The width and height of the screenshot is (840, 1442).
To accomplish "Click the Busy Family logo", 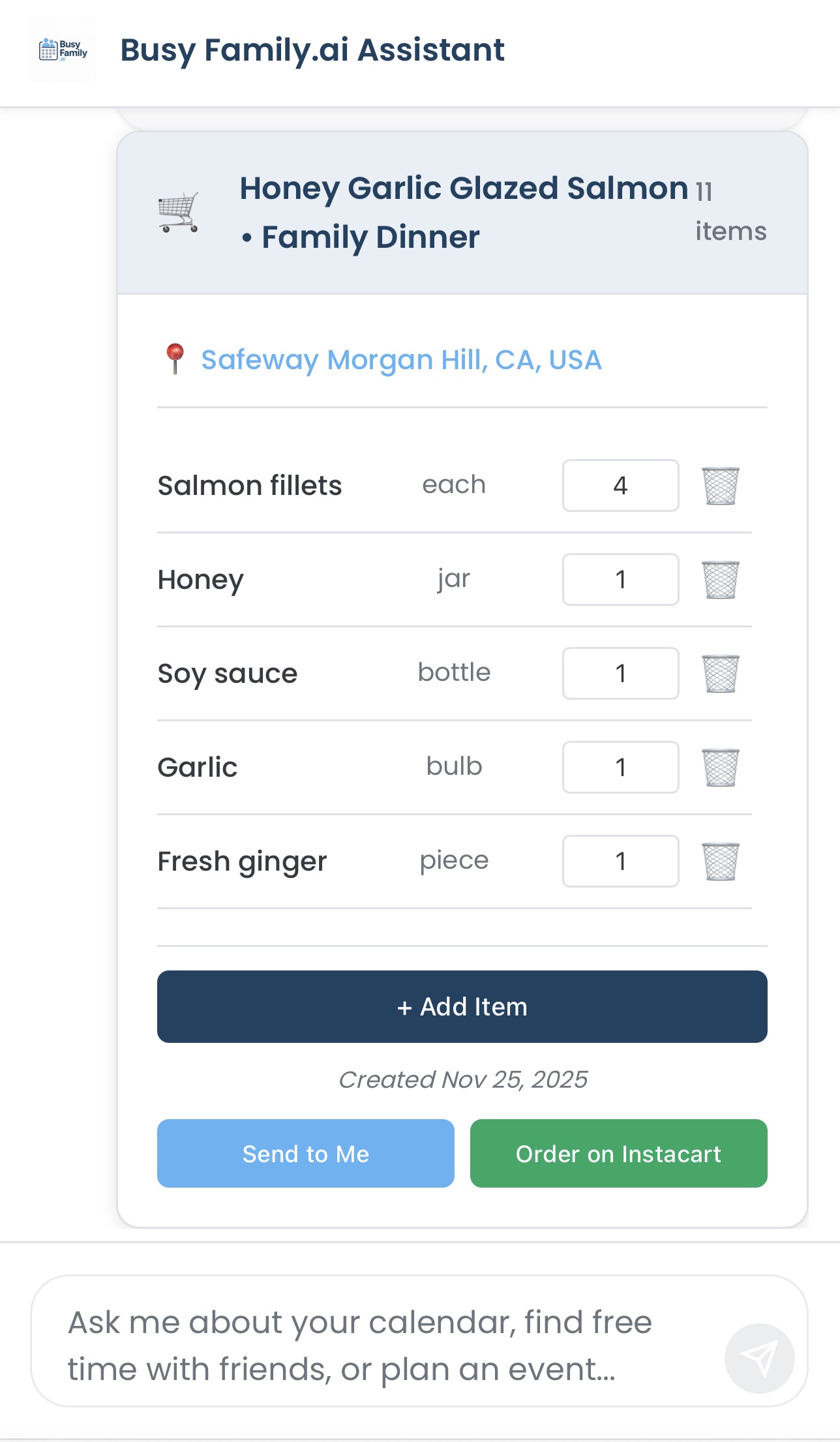I will click(63, 50).
